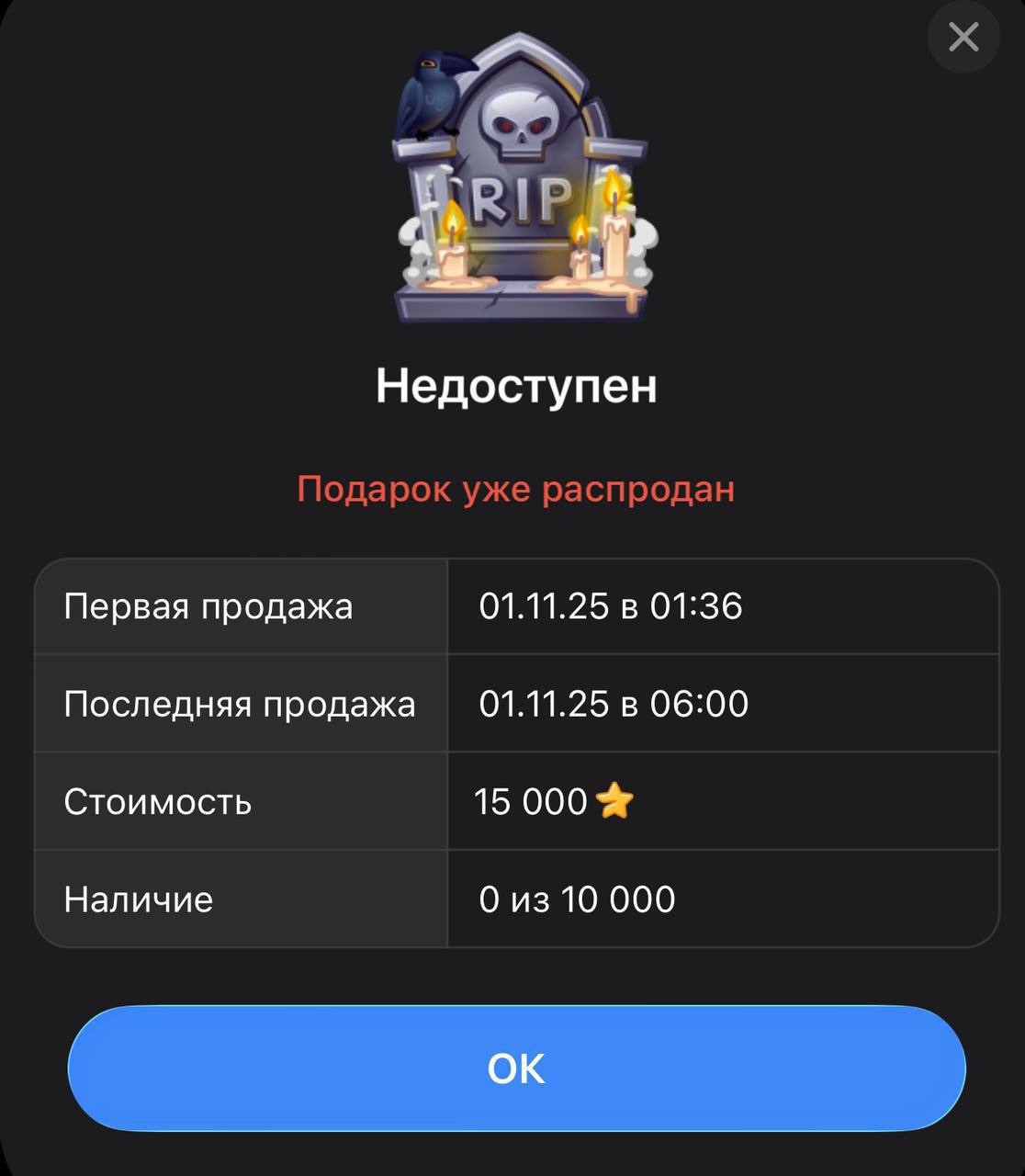1025x1176 pixels.
Task: Click the value «01.11.25 в 01:36»
Action: [613, 606]
